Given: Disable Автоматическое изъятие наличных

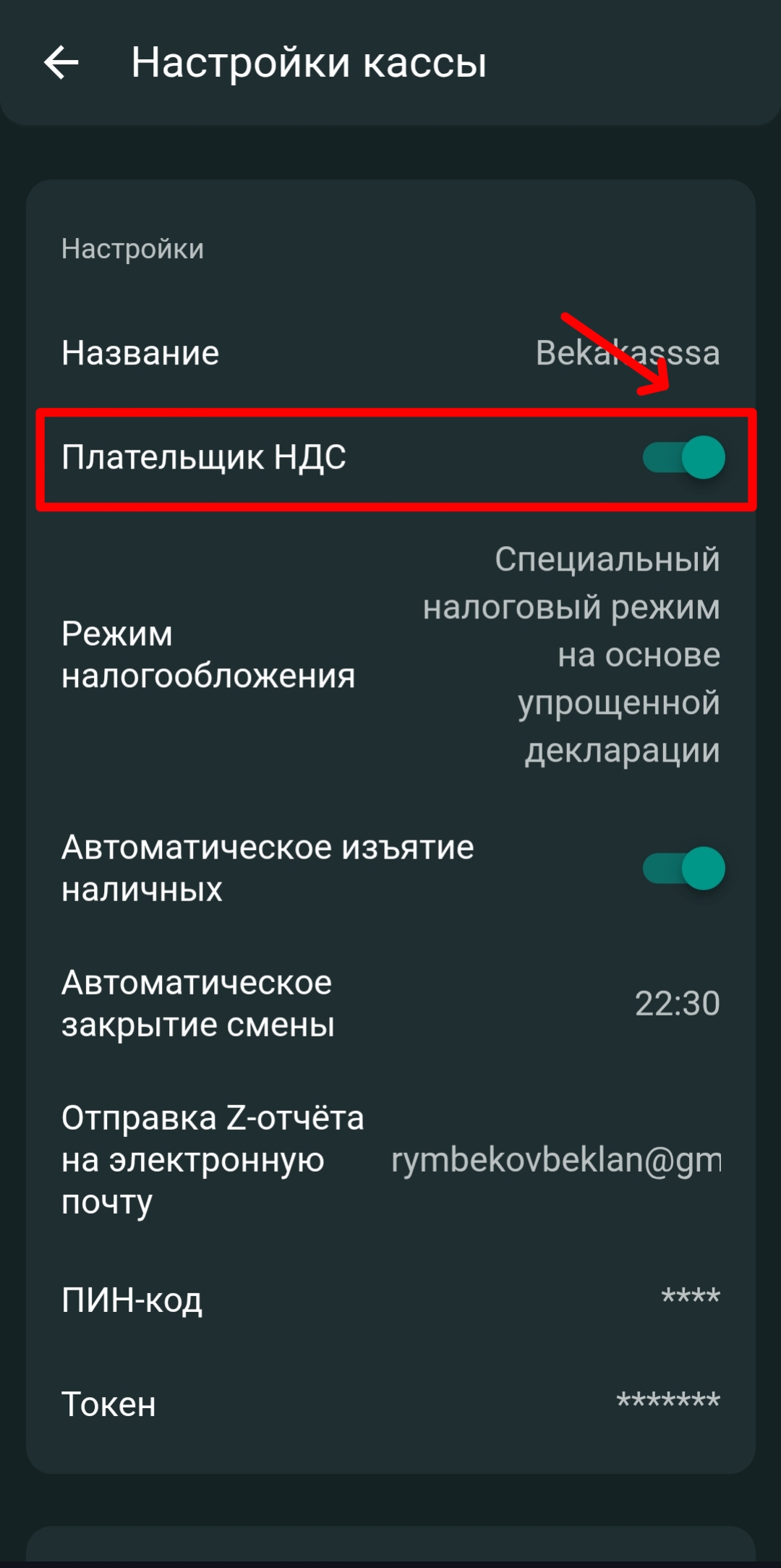Looking at the screenshot, I should tap(684, 868).
